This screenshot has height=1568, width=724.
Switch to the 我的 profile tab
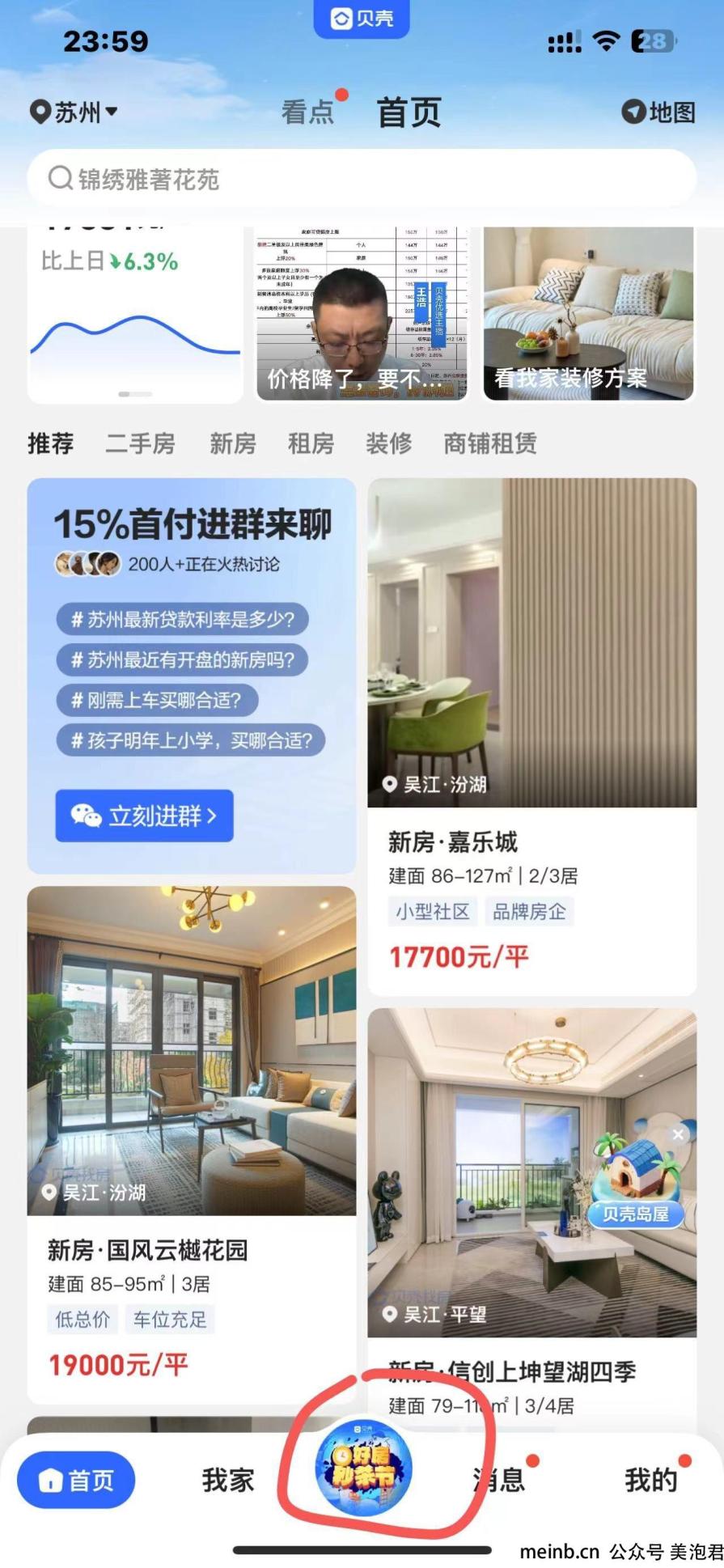click(x=650, y=1480)
